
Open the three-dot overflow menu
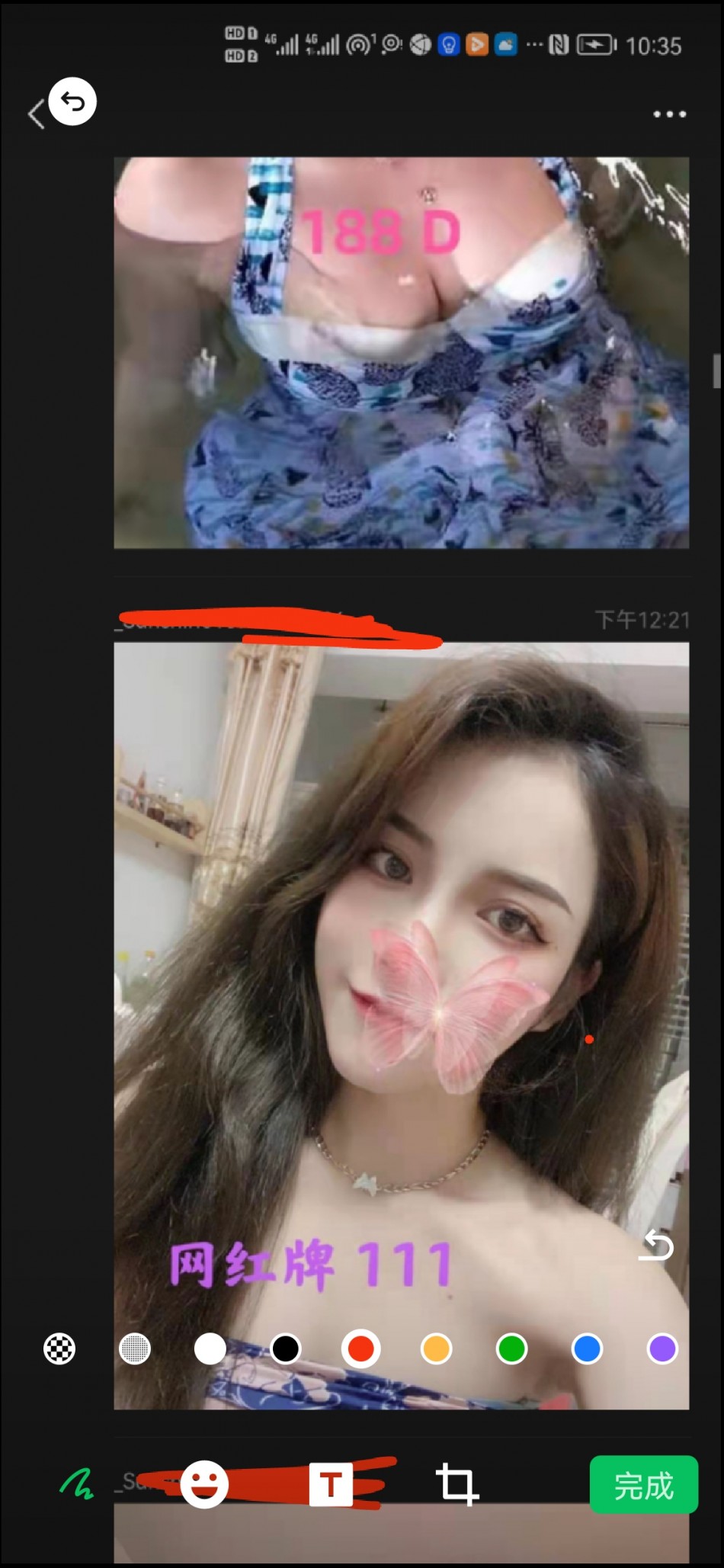(669, 114)
